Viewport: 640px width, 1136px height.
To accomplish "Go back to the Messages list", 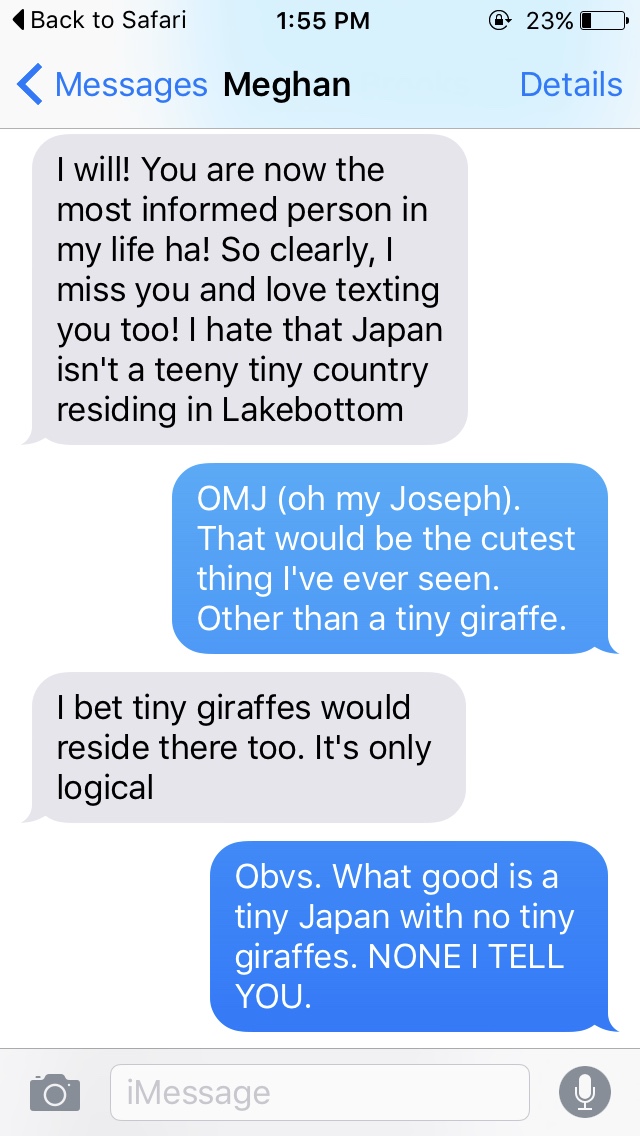I will point(112,85).
